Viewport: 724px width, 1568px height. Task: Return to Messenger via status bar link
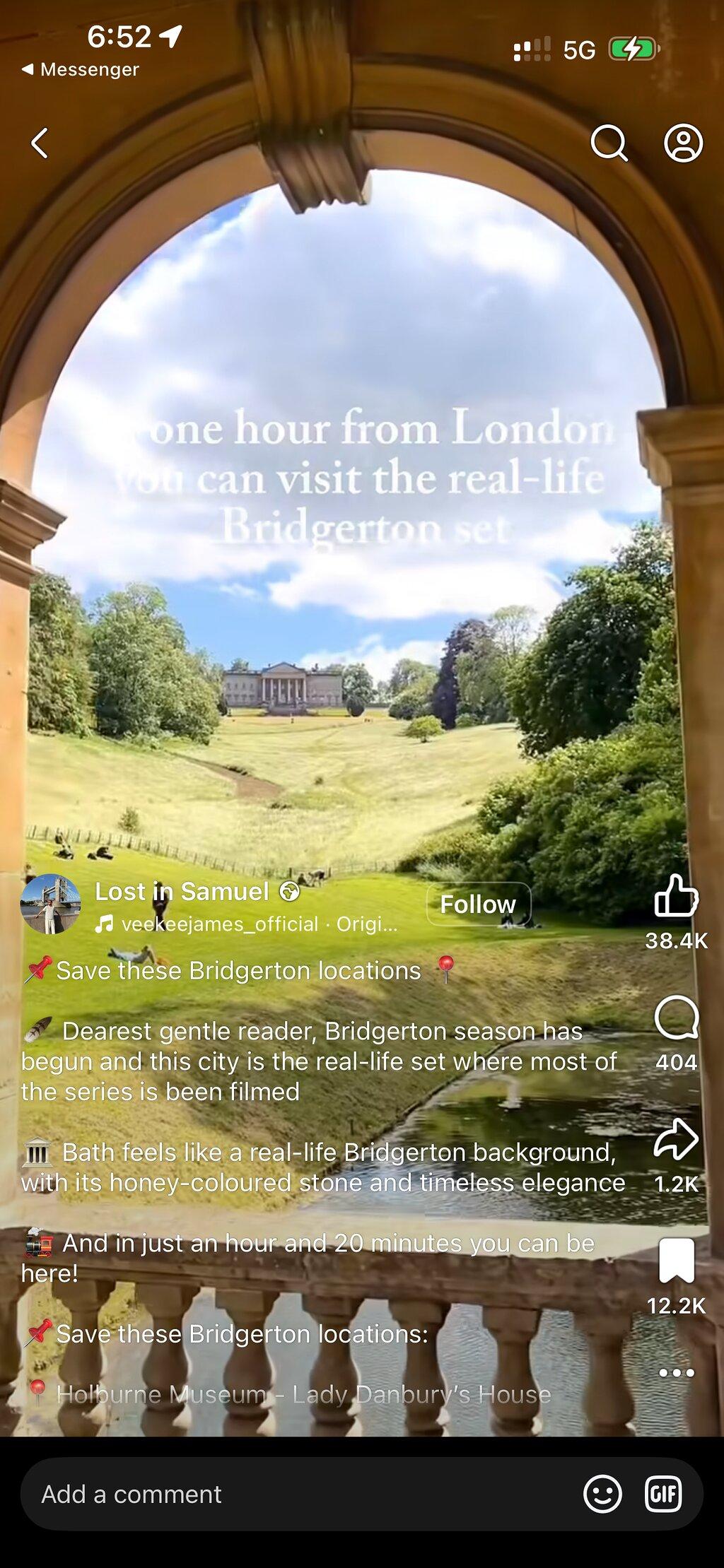[80, 69]
